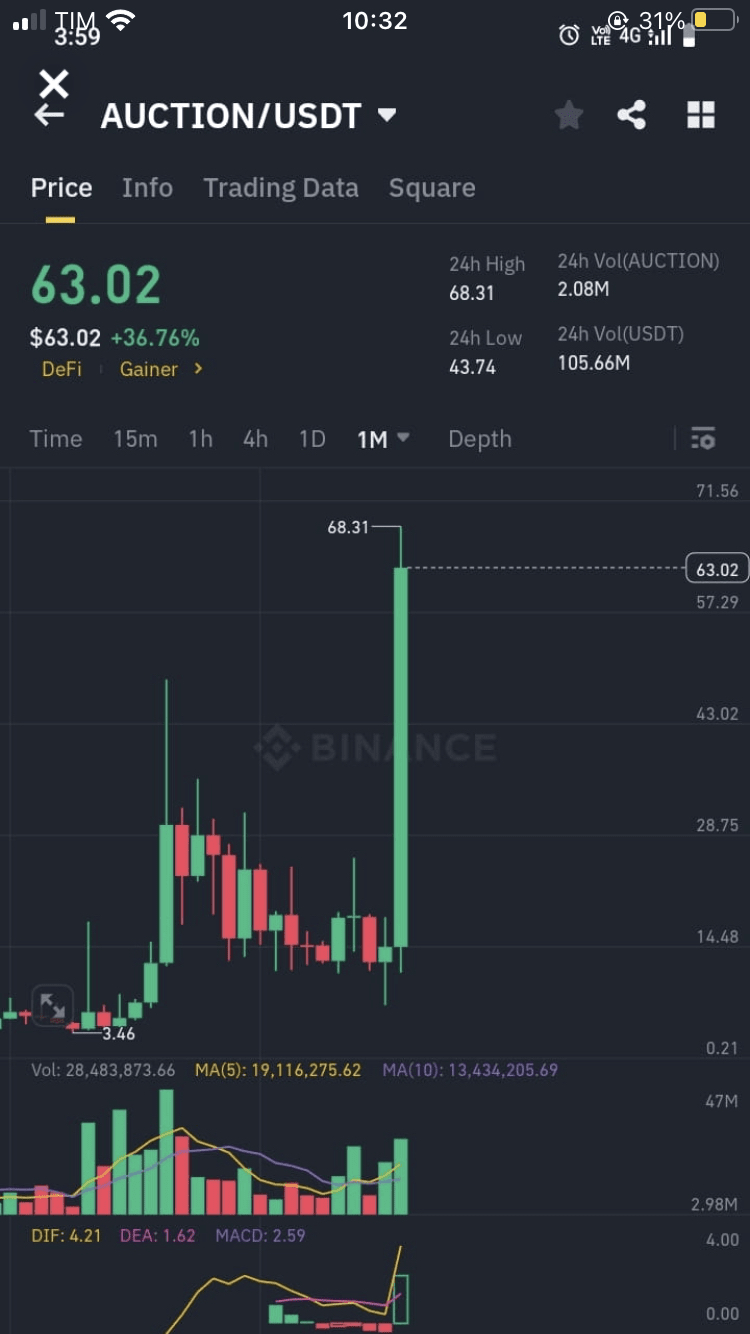Select the Time chart view
Screen dimensions: 750x1334
tap(56, 439)
